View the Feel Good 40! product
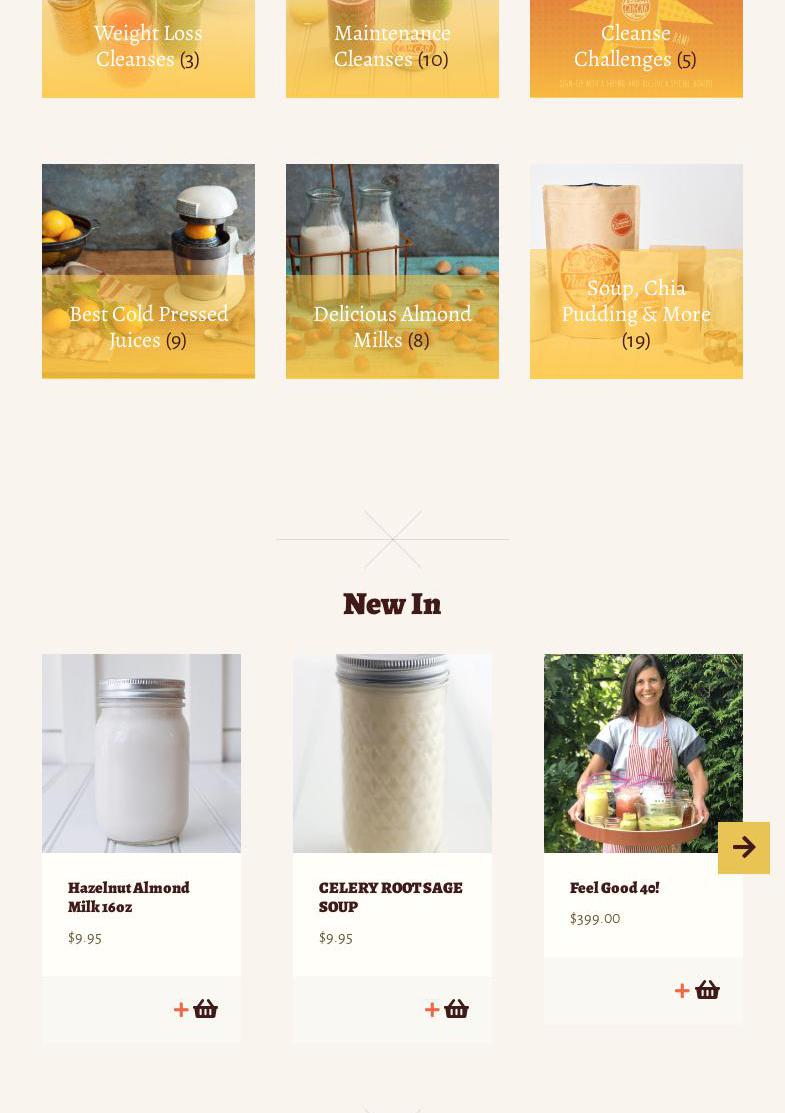785x1113 pixels. point(614,888)
